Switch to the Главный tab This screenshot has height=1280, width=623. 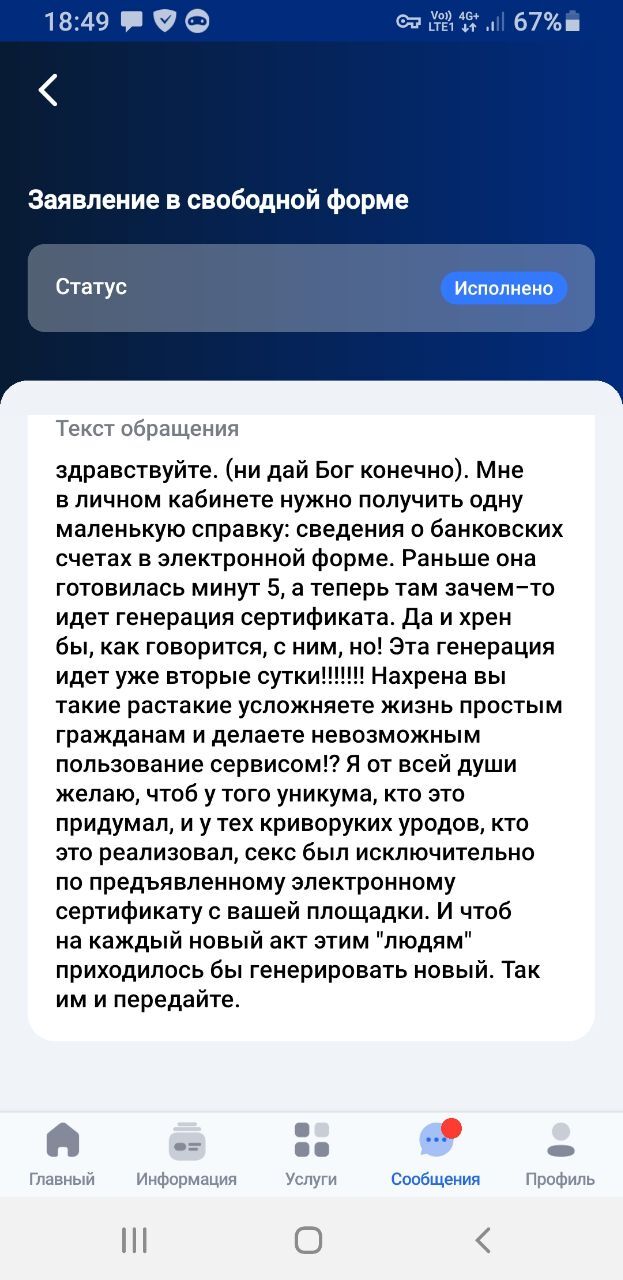[62, 1153]
